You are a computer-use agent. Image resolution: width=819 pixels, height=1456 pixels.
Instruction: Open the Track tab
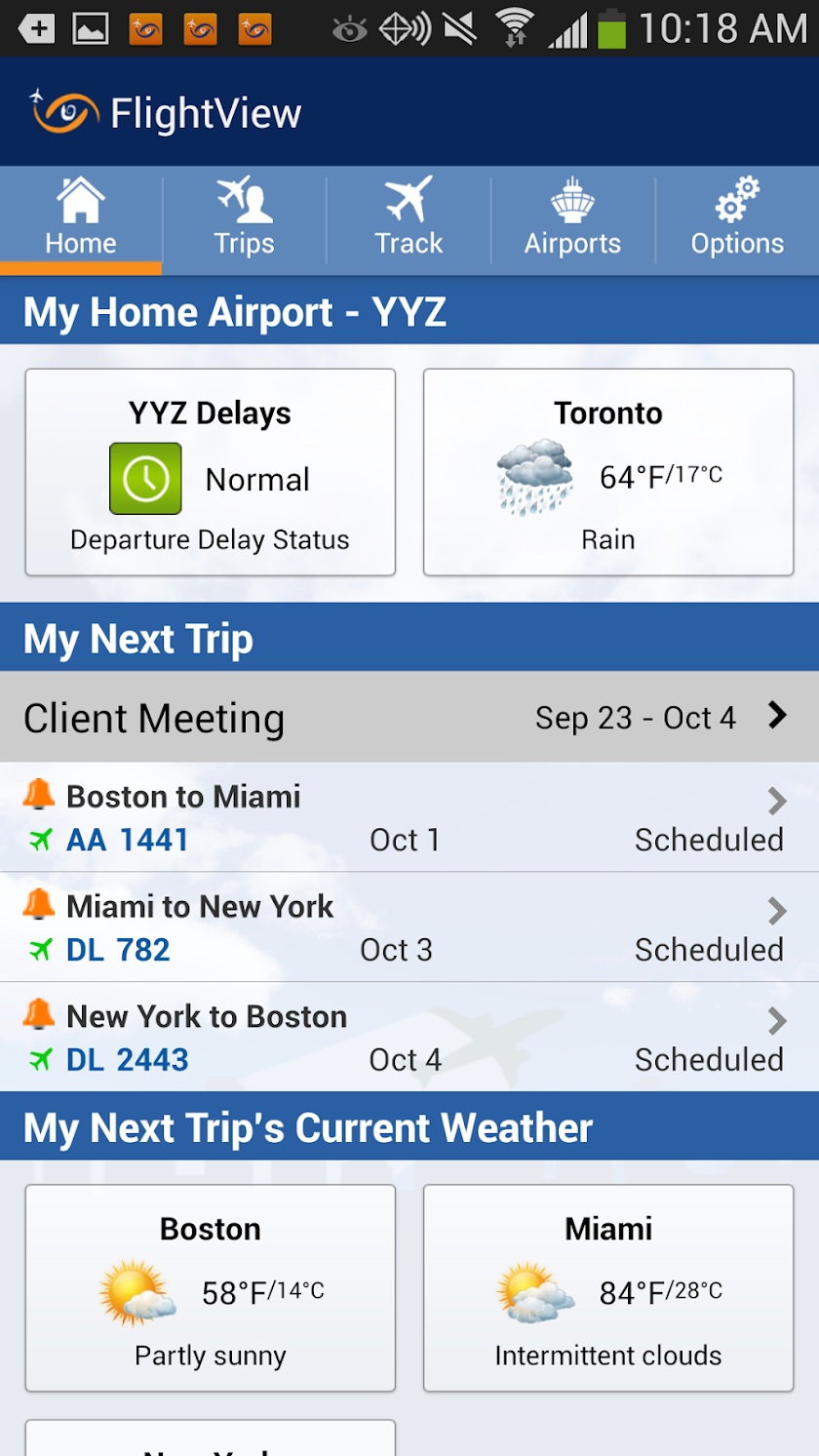tap(409, 218)
